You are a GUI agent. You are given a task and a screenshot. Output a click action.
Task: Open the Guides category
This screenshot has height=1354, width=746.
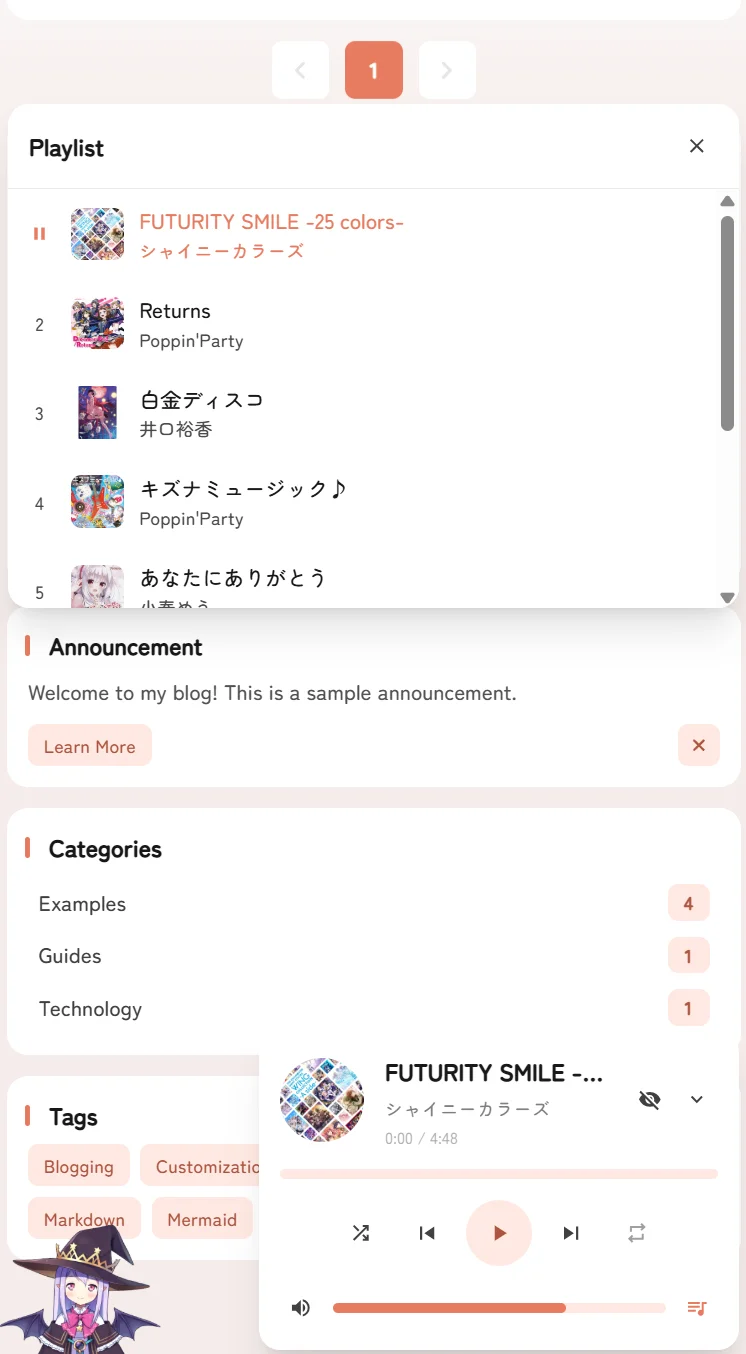70,956
